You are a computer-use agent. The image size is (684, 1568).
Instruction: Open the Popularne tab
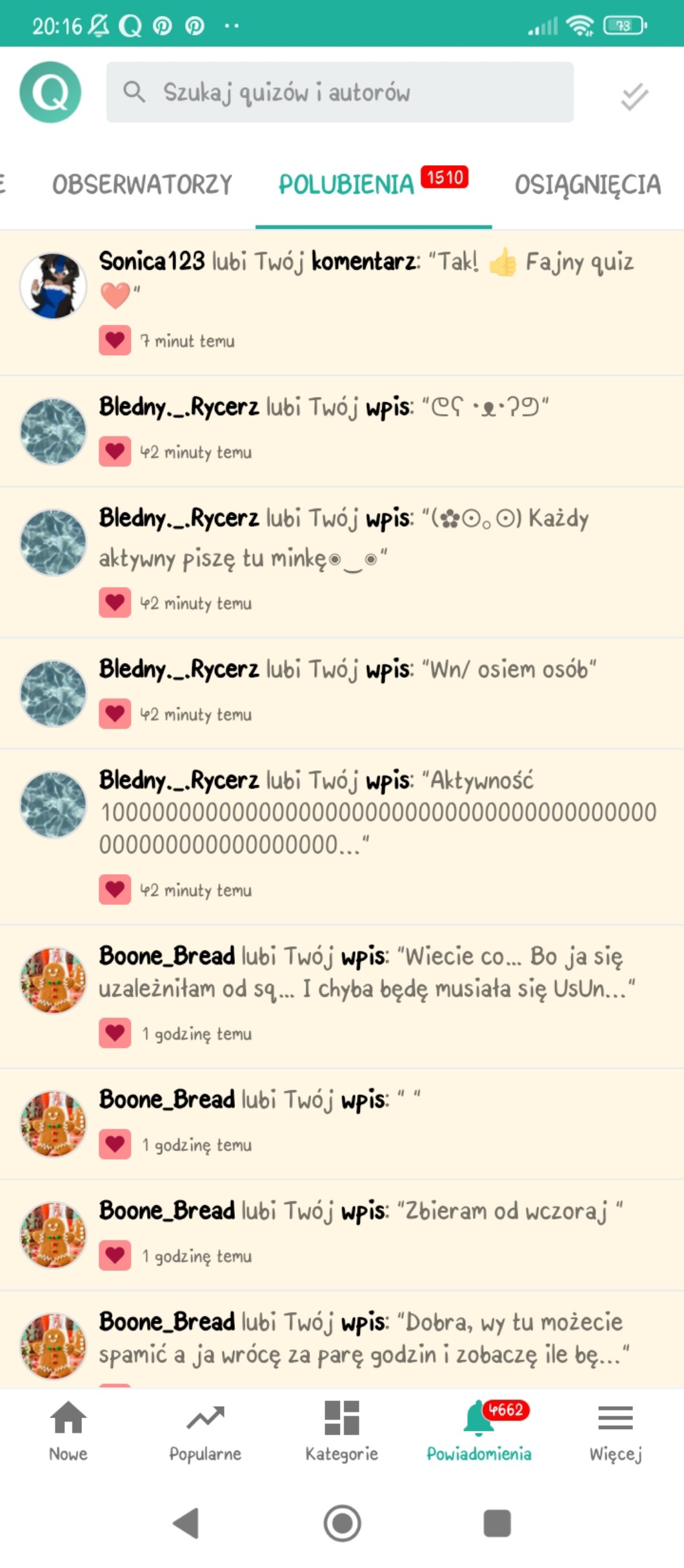pos(205,1431)
